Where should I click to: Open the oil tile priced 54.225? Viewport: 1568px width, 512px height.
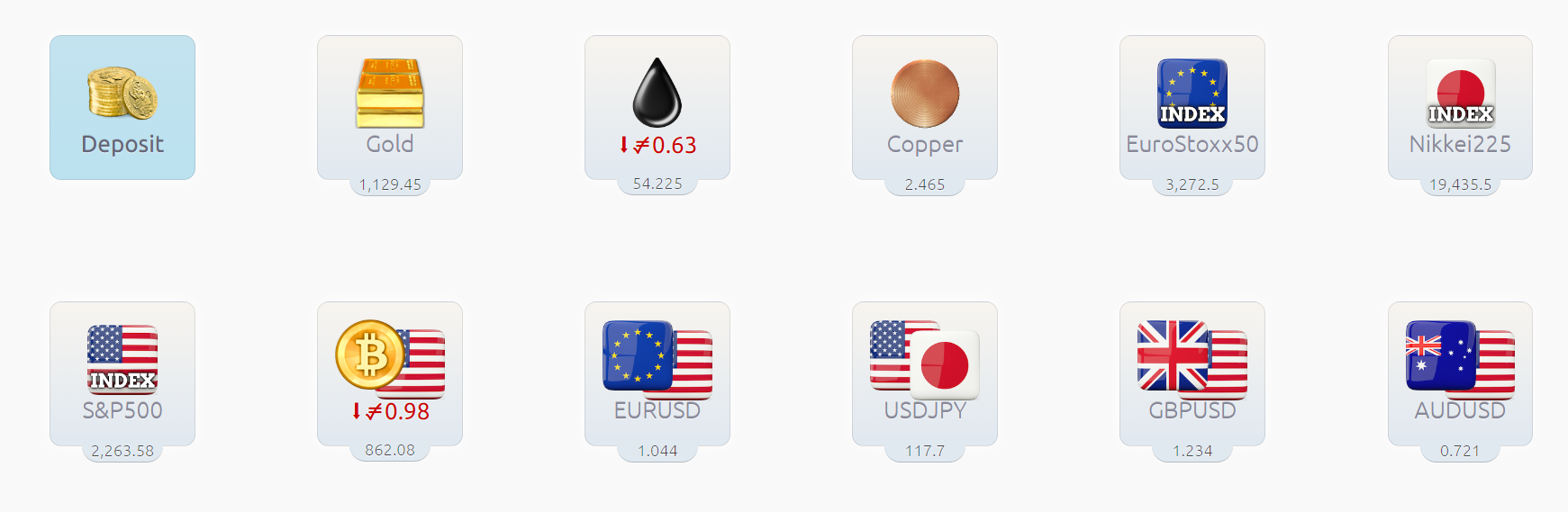pos(657,107)
